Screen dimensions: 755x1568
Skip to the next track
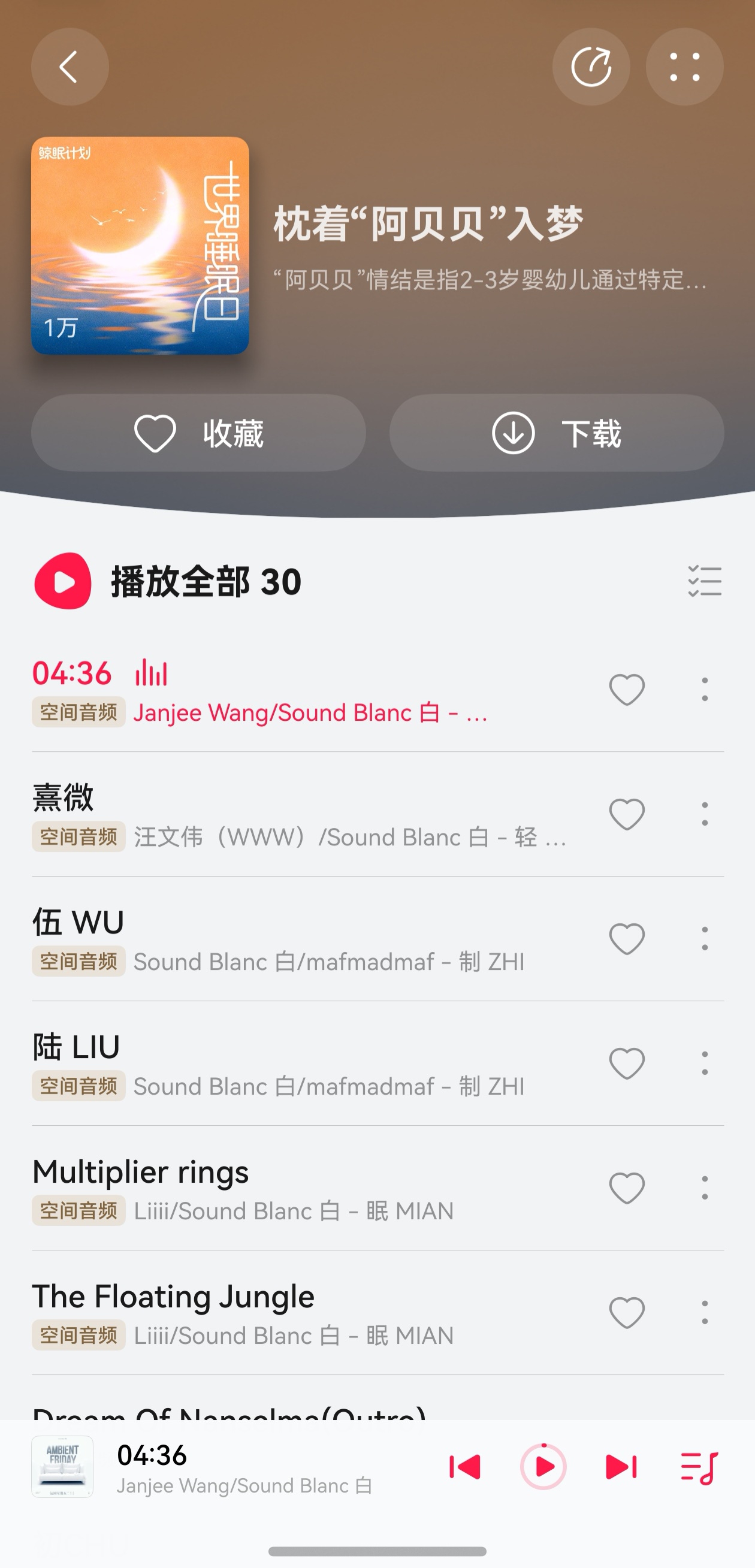coord(621,1467)
